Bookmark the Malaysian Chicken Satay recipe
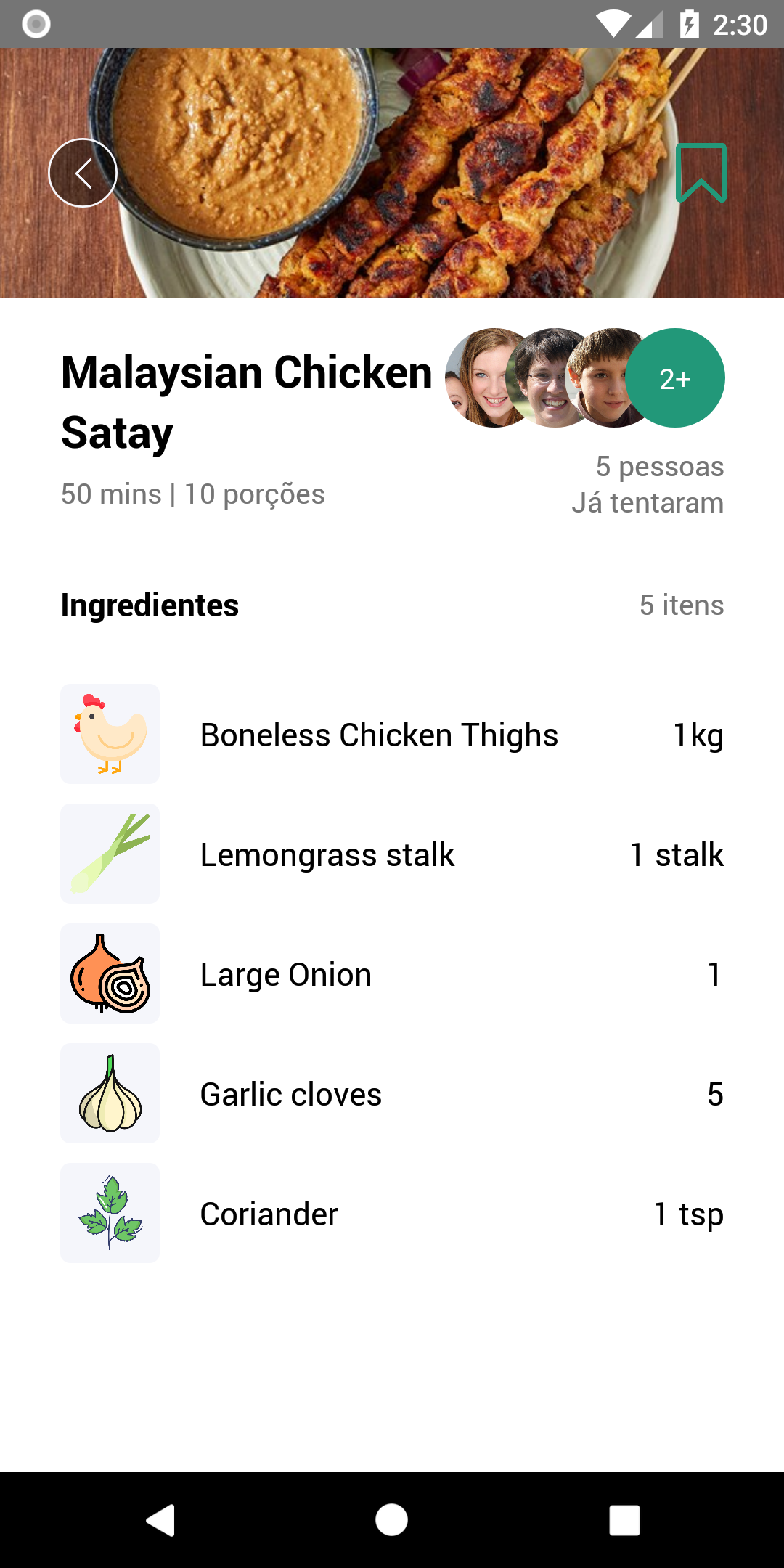 click(x=701, y=173)
